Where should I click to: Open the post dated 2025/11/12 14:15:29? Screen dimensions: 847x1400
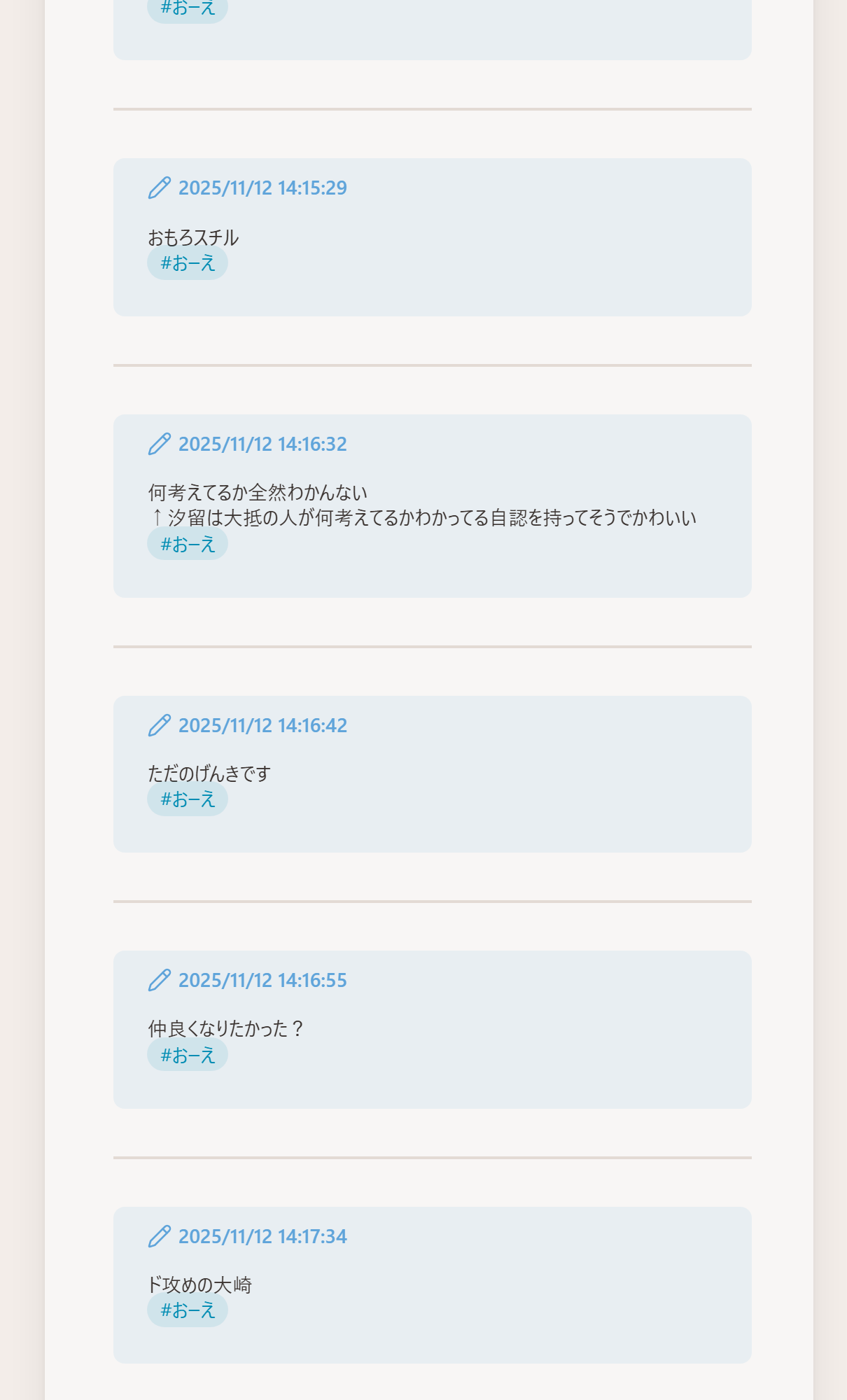tap(262, 188)
